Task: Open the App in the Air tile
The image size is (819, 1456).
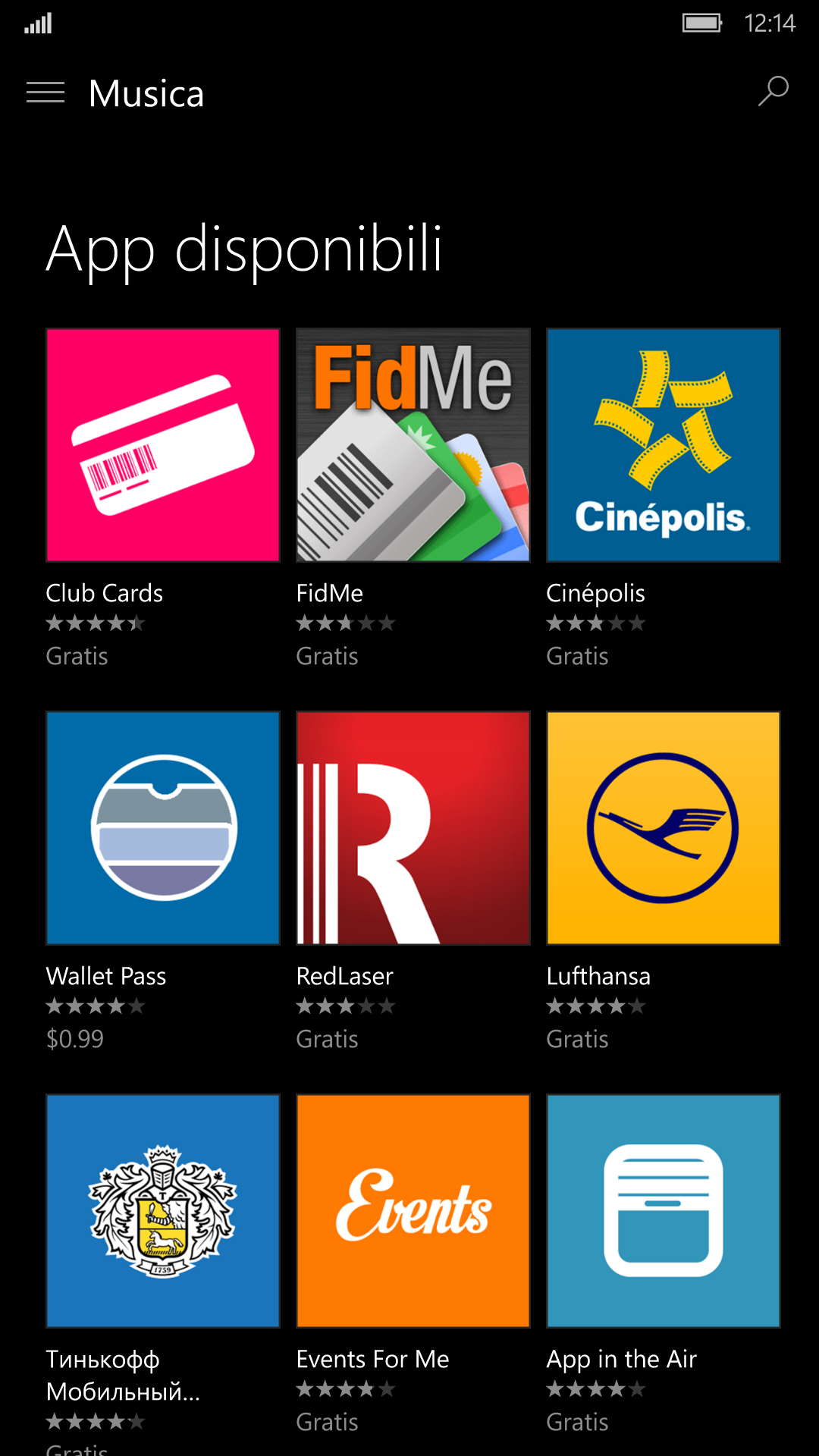Action: tap(664, 1211)
